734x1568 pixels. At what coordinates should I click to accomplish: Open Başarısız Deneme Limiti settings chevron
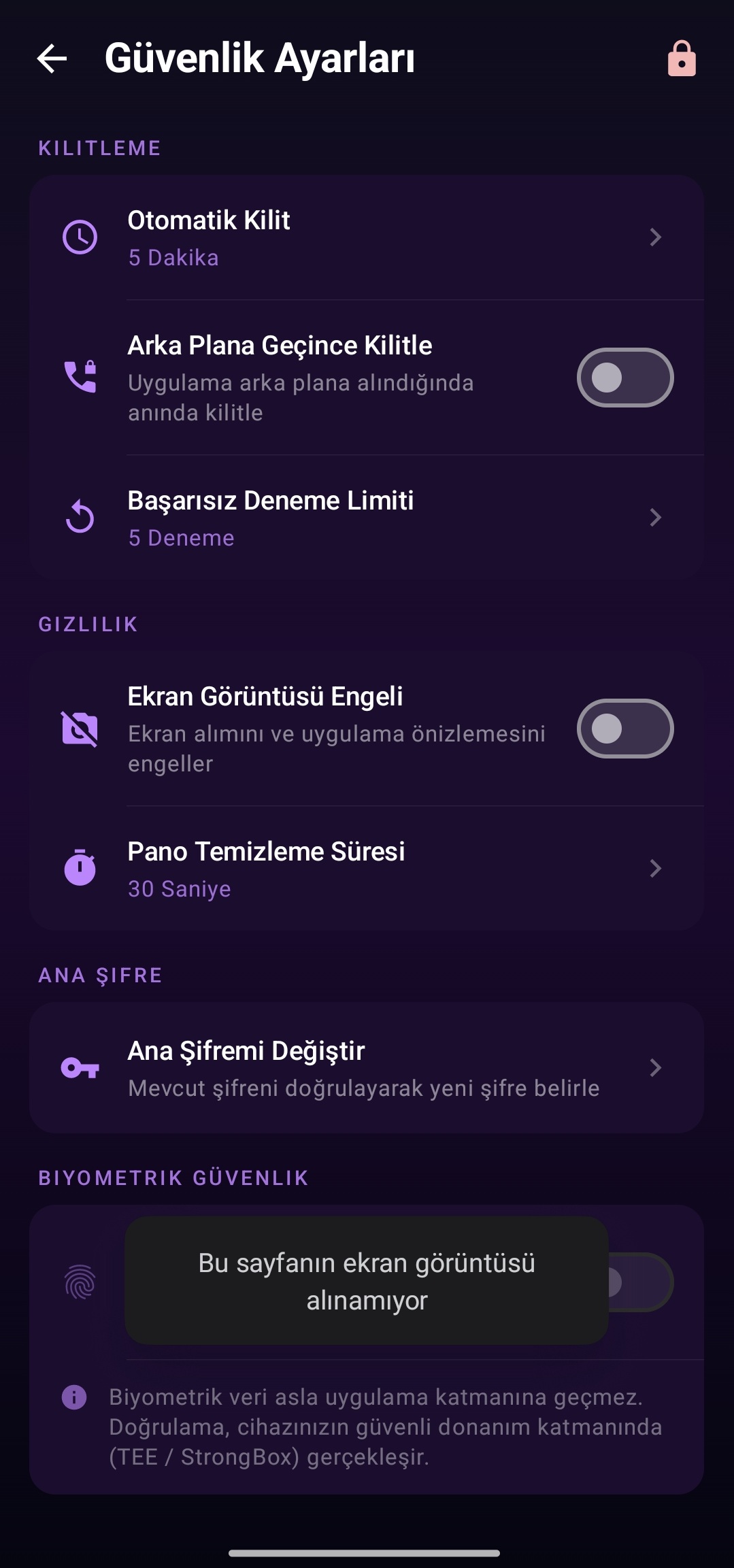tap(655, 517)
